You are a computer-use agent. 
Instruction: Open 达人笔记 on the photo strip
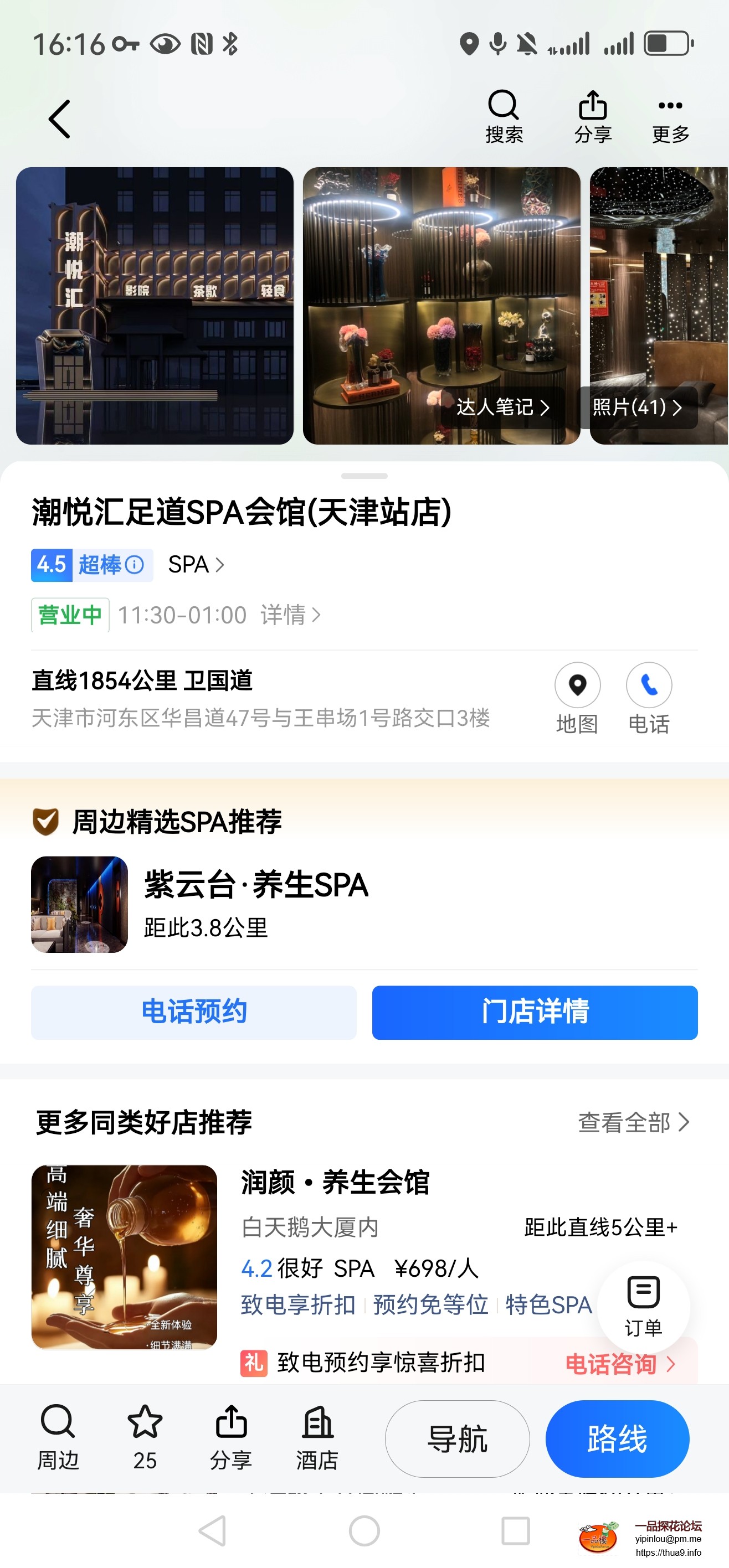(x=502, y=407)
